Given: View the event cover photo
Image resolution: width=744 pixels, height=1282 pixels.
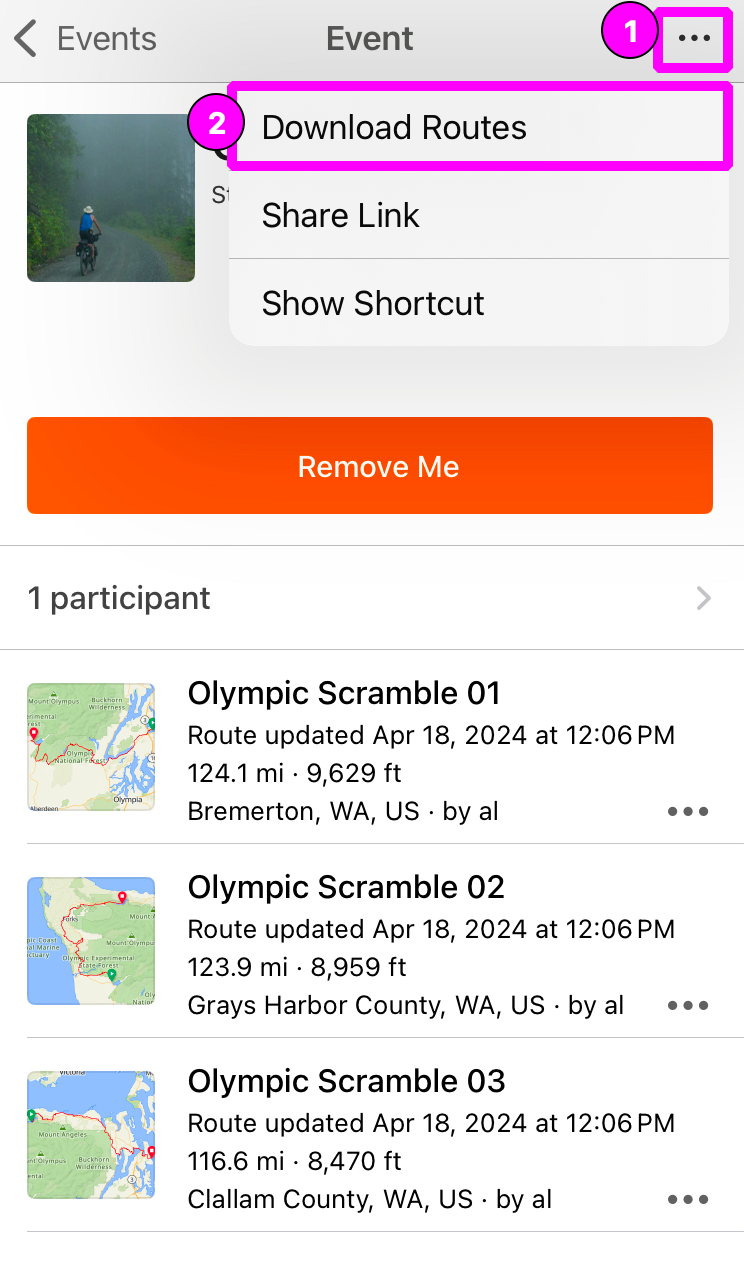Looking at the screenshot, I should 111,198.
